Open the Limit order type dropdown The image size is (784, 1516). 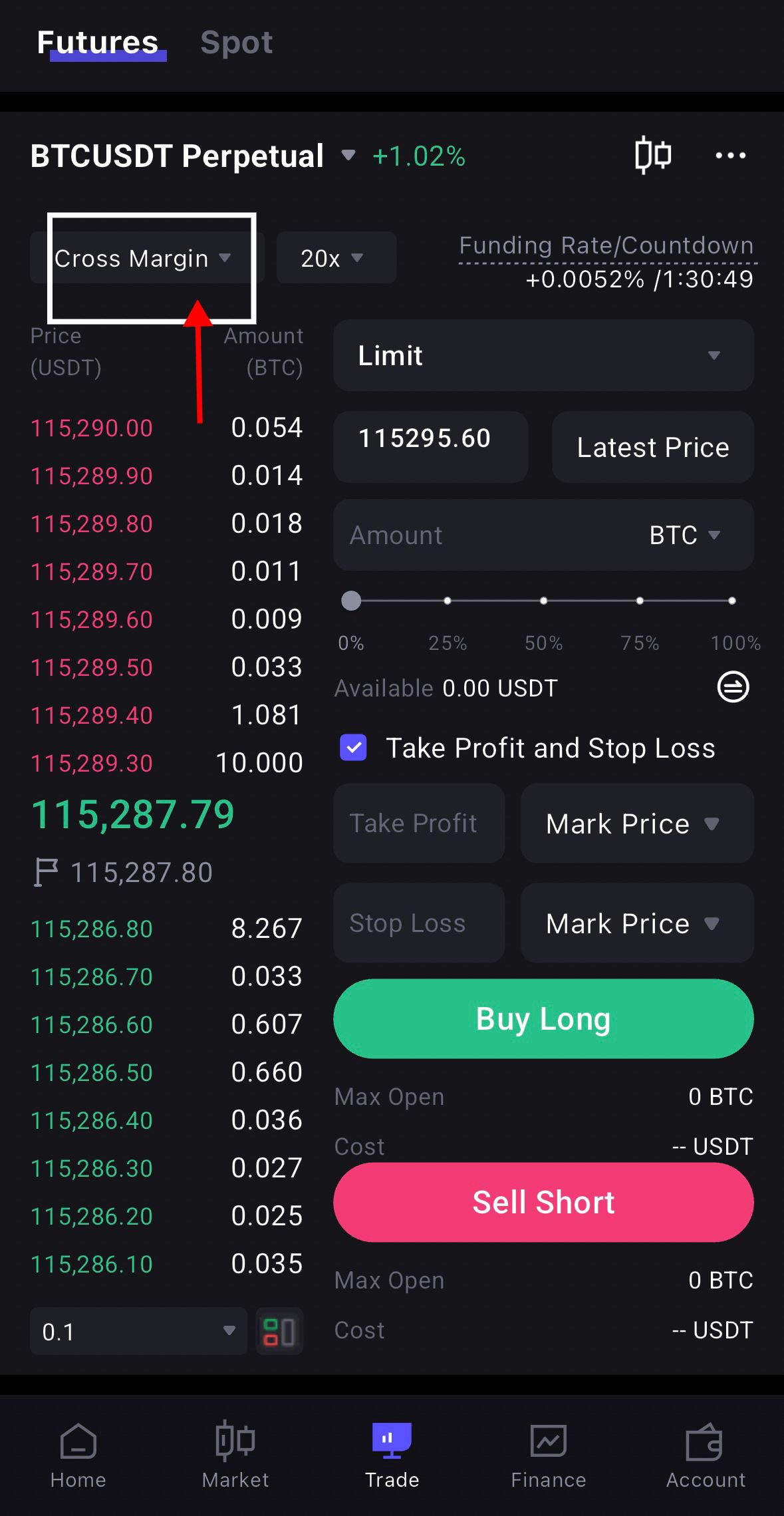[543, 355]
